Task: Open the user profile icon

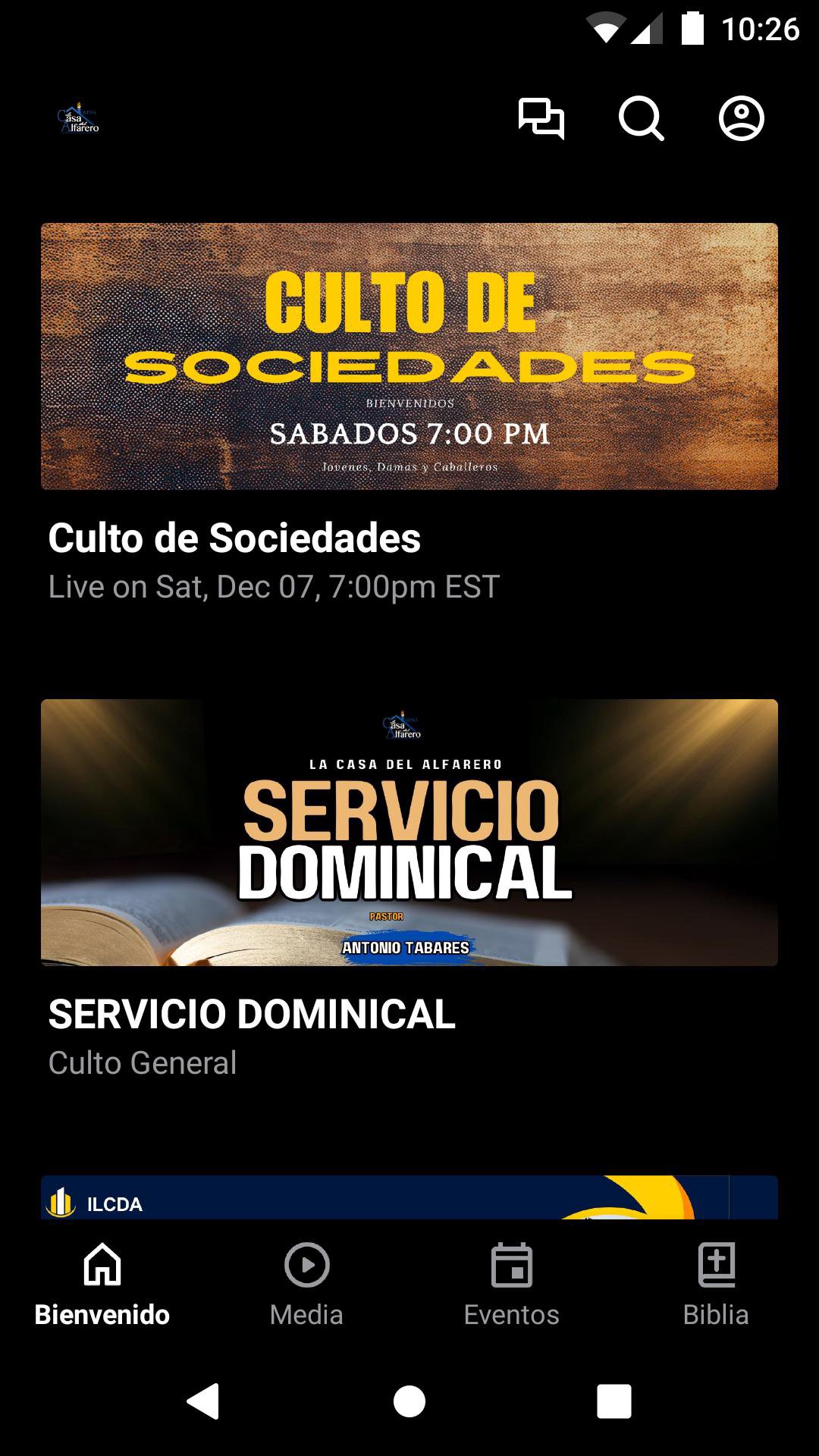Action: coord(741,118)
